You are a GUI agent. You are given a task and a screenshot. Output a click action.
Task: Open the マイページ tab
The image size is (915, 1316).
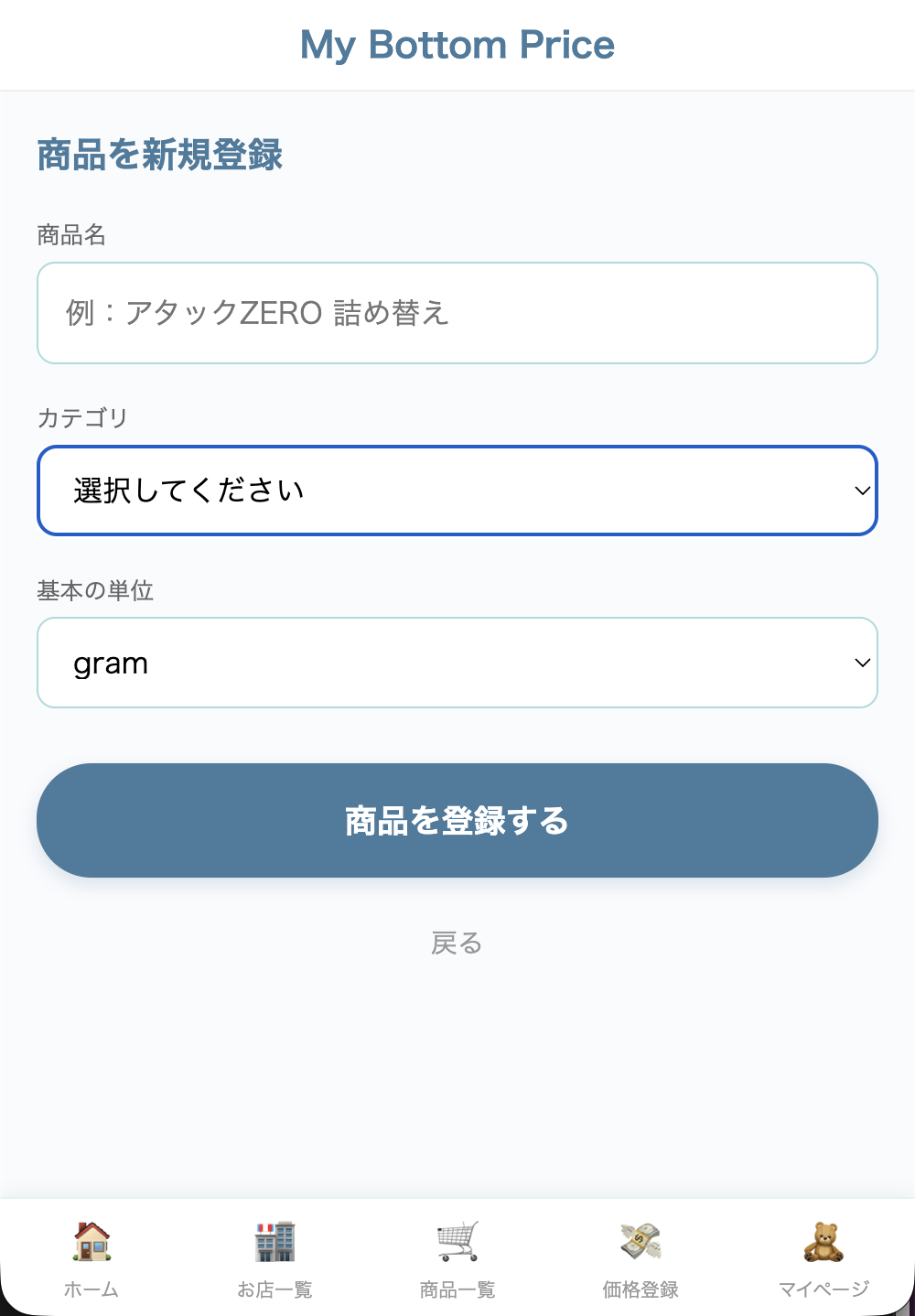tap(823, 1259)
